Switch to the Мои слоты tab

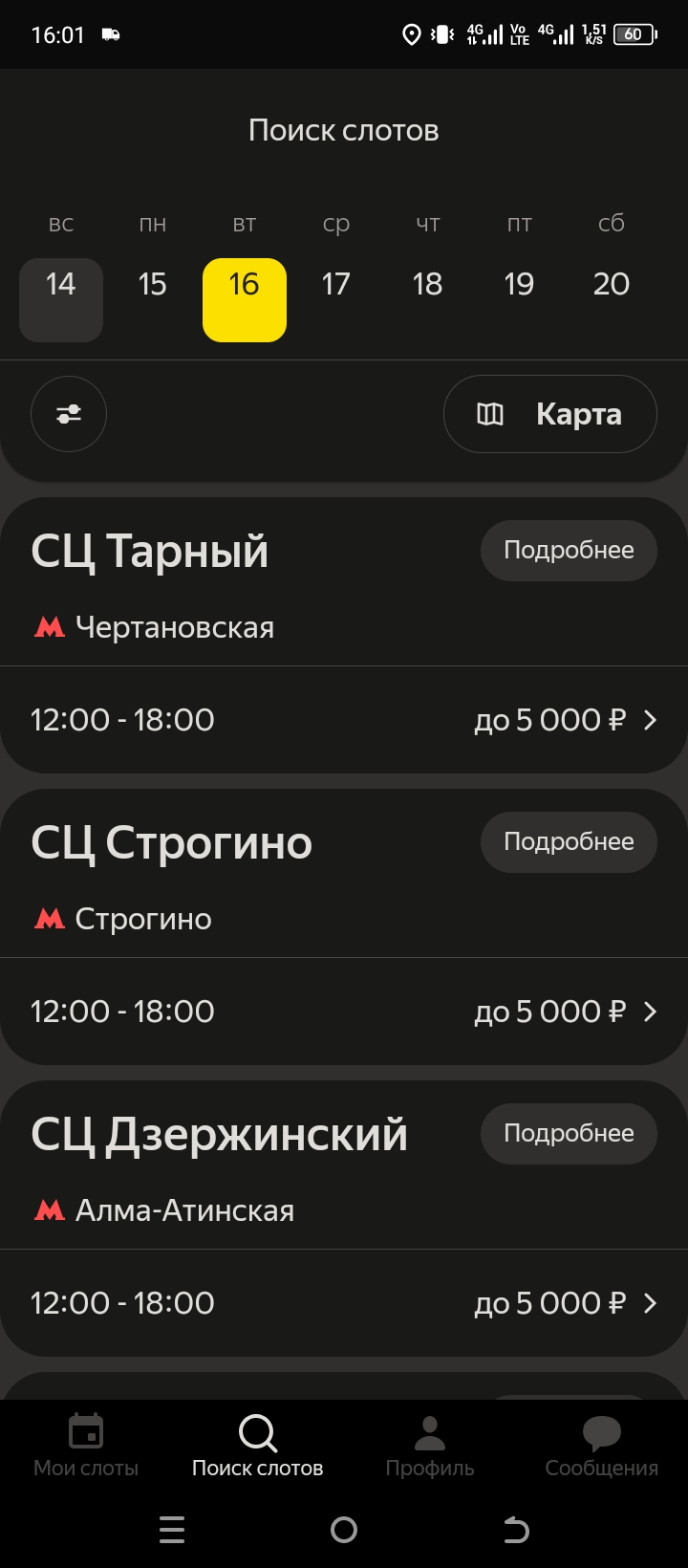pos(86,1446)
